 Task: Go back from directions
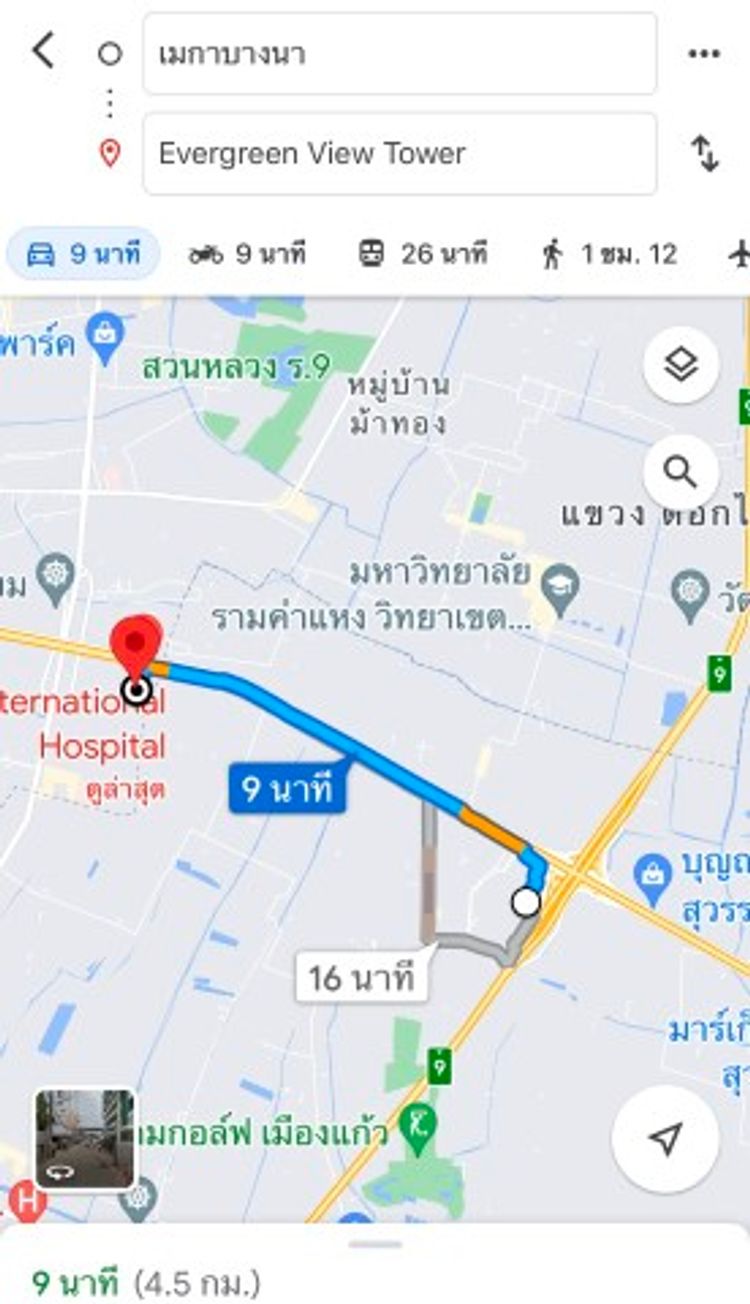click(42, 50)
